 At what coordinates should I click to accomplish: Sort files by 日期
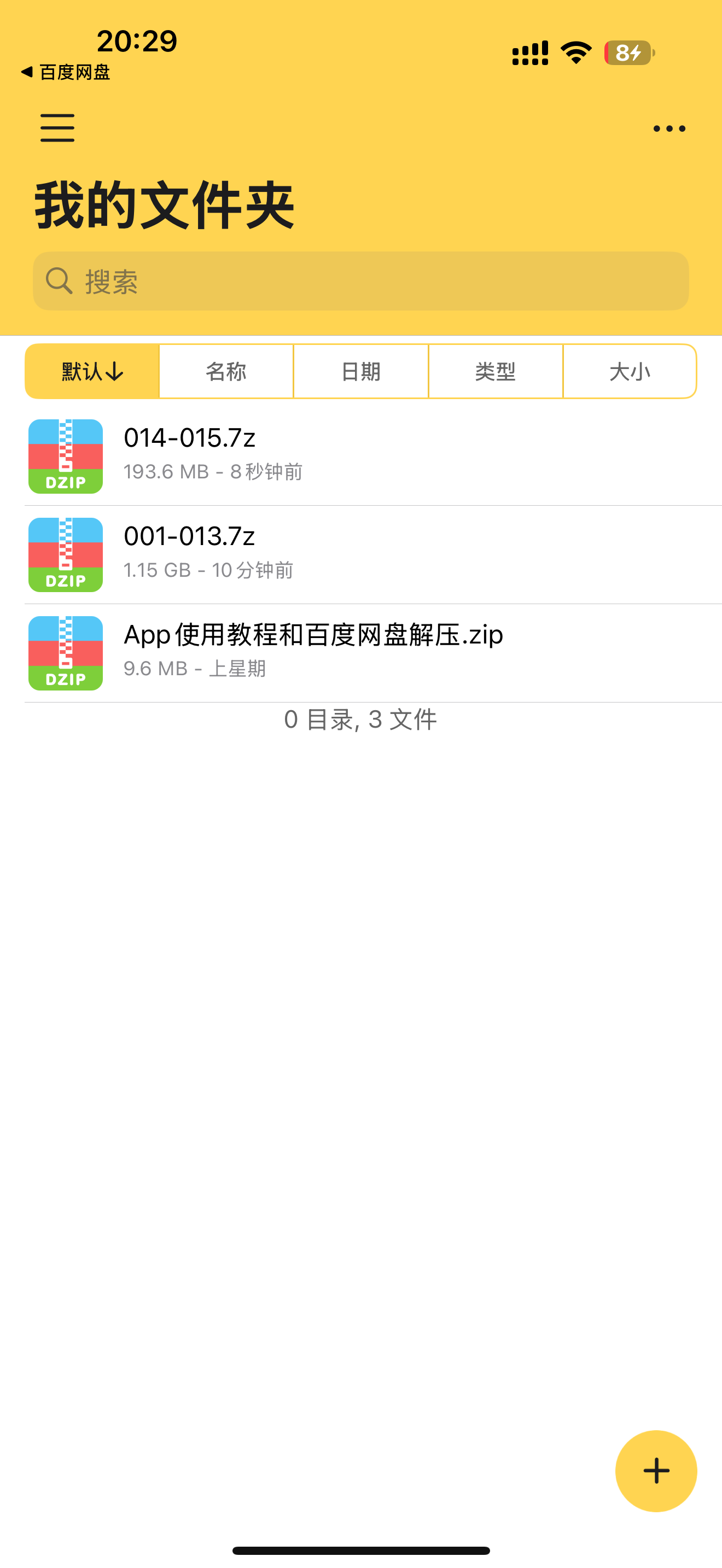[x=361, y=371]
